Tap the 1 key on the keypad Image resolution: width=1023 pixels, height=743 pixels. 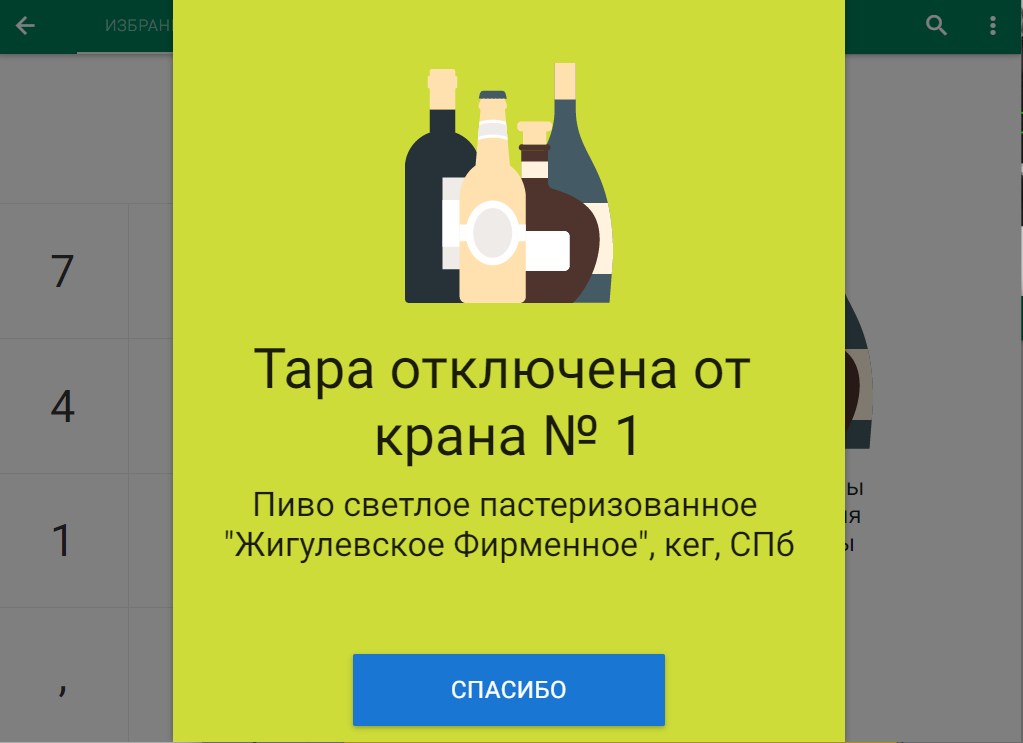point(63,540)
